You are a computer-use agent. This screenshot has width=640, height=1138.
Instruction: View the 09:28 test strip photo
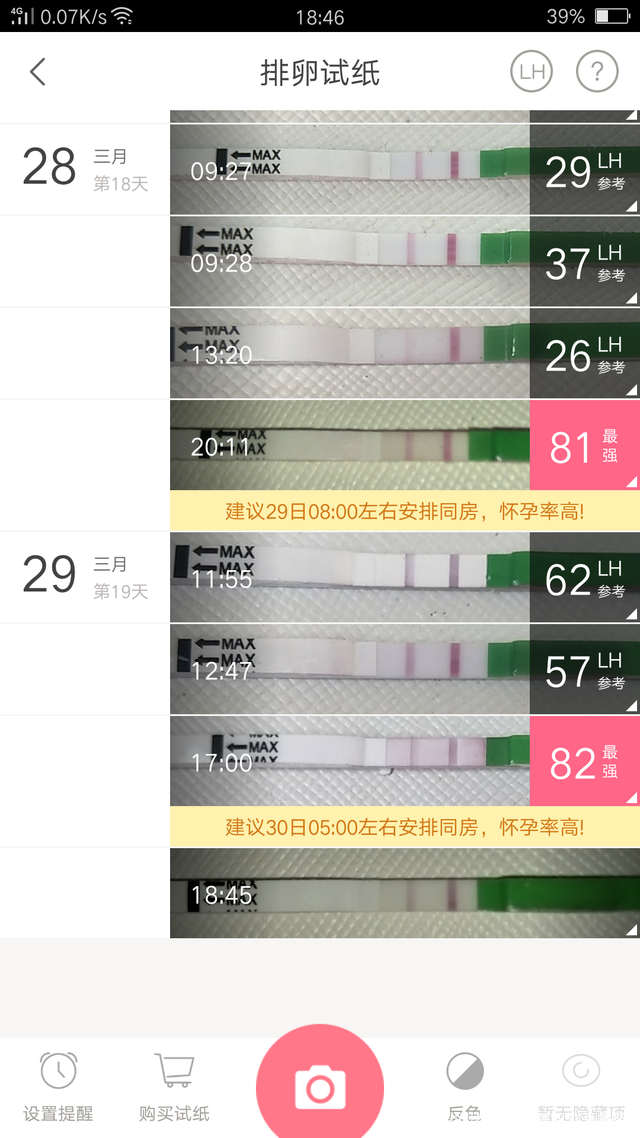(x=350, y=261)
